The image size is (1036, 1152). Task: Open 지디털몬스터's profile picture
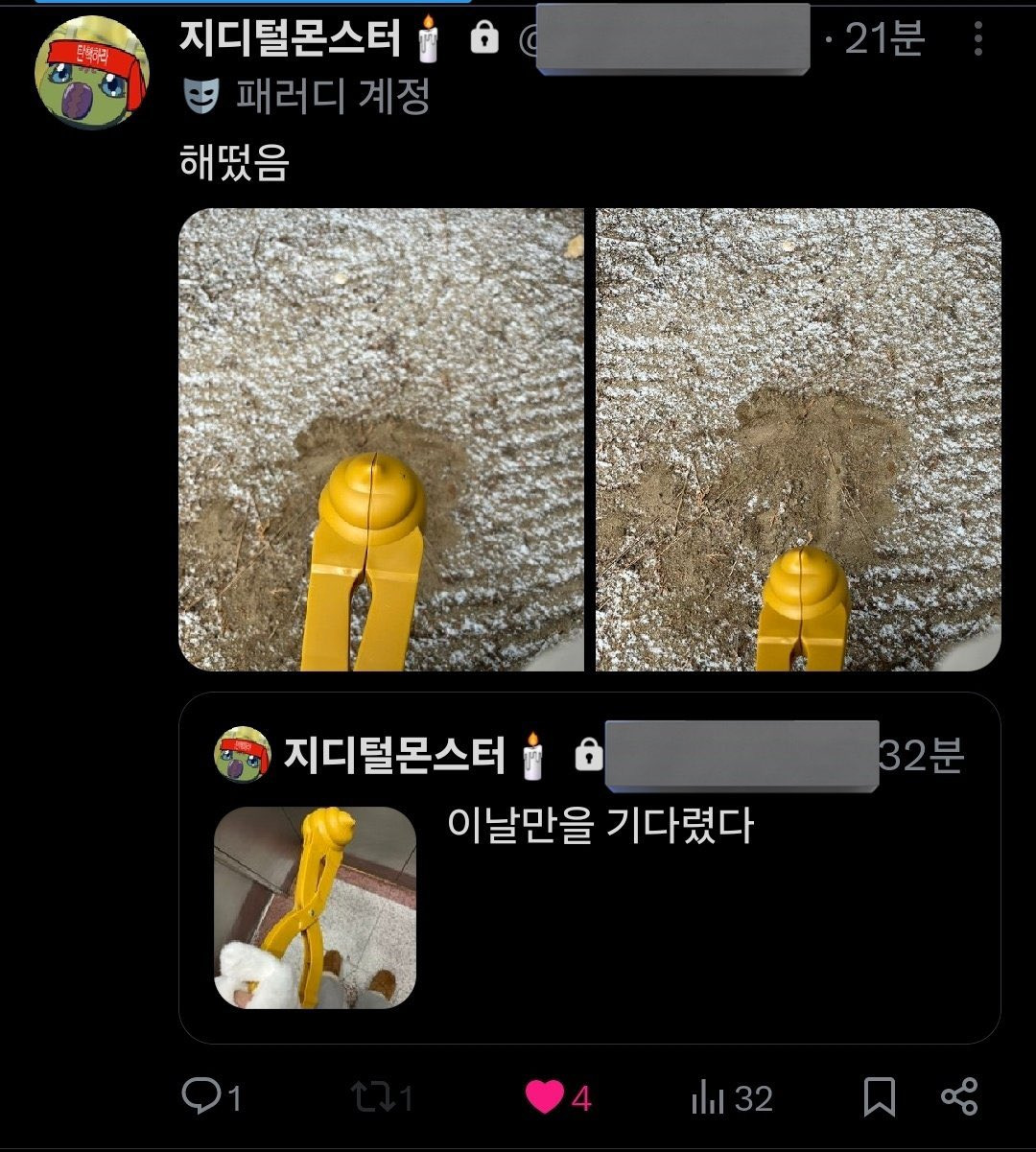[x=92, y=73]
